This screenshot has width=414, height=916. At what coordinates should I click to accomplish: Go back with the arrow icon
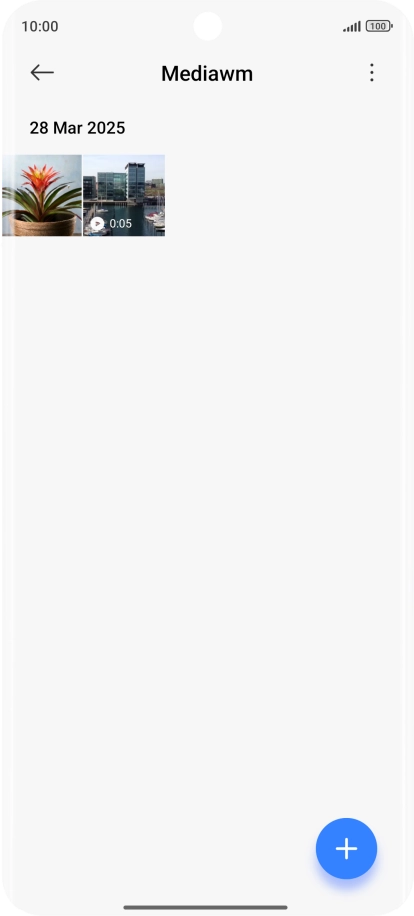pyautogui.click(x=42, y=73)
